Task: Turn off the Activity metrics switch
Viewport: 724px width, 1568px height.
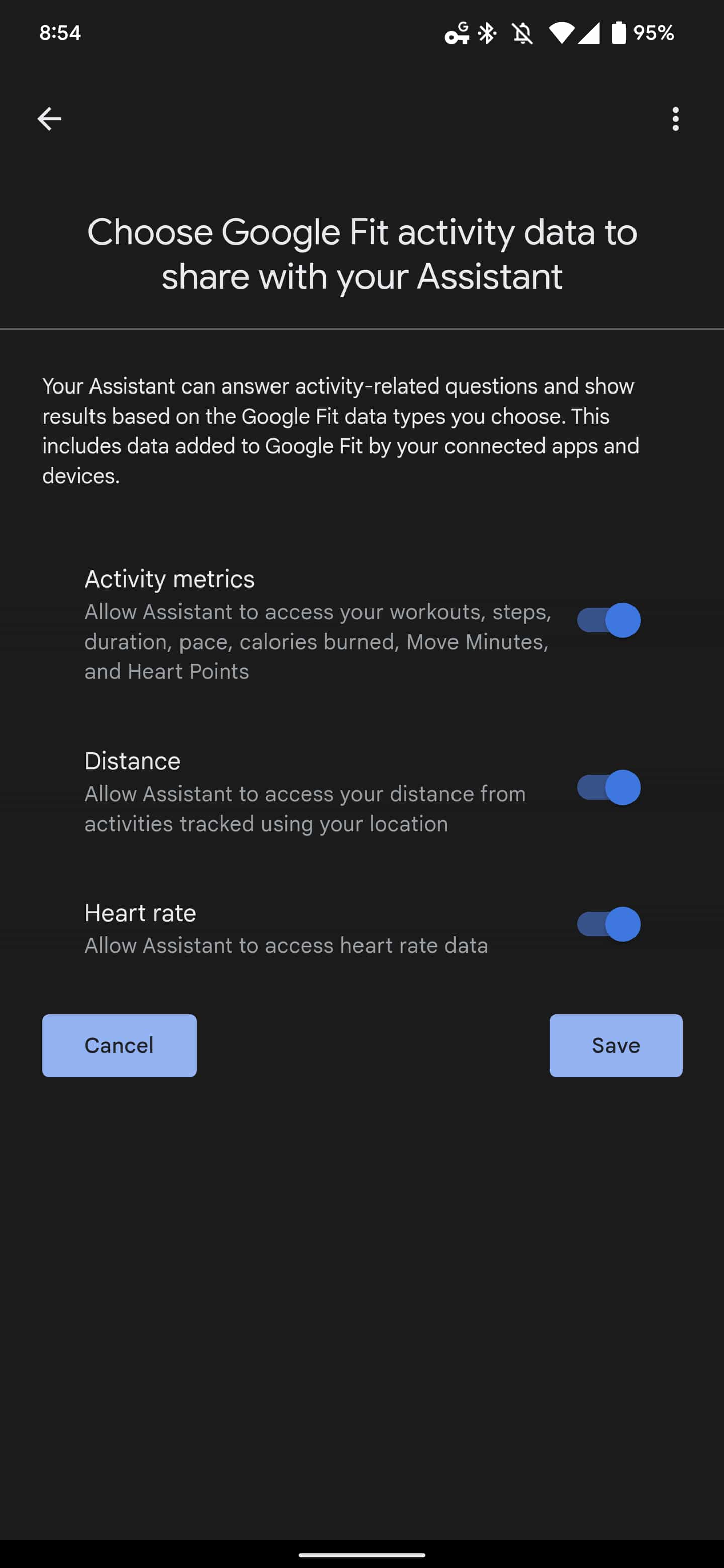Action: point(608,620)
